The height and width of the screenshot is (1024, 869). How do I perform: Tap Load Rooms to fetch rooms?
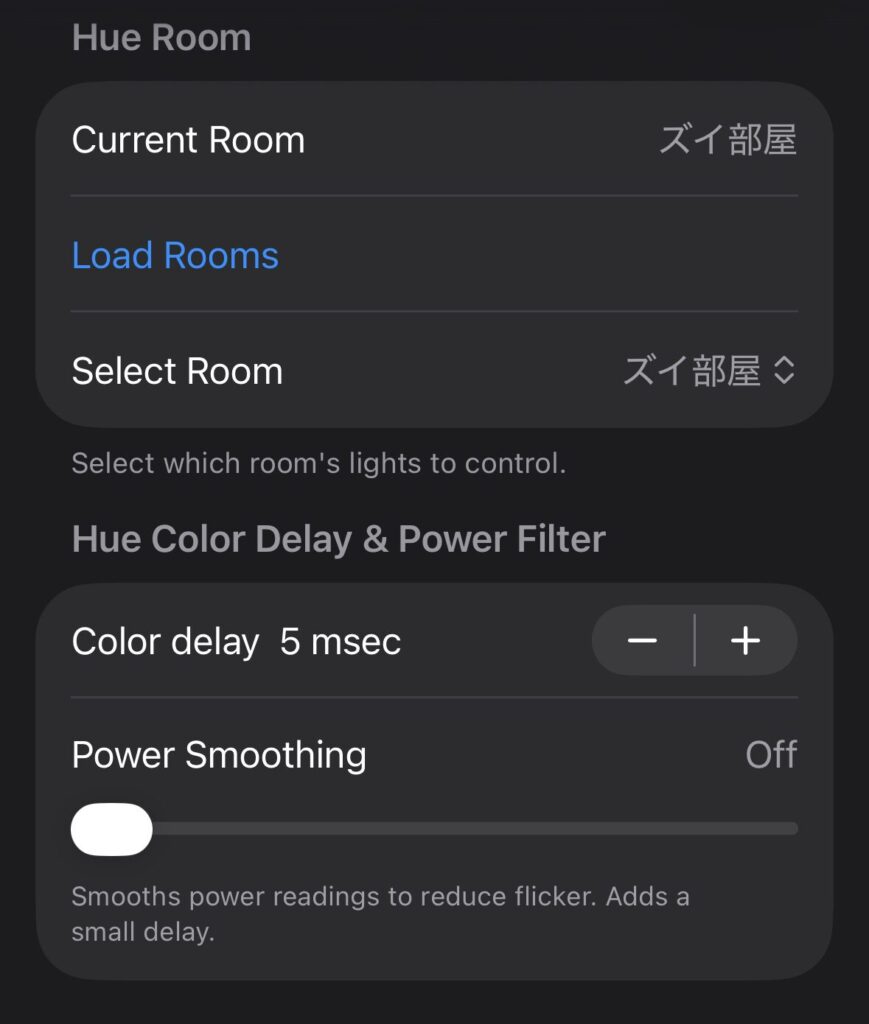pyautogui.click(x=175, y=255)
